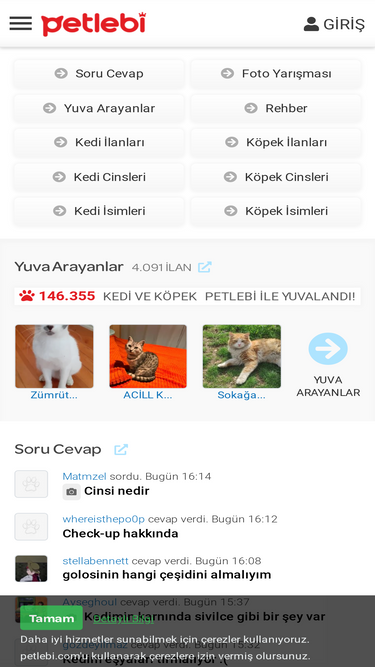The image size is (375, 667).
Task: Open the hamburger menu
Action: point(20,23)
